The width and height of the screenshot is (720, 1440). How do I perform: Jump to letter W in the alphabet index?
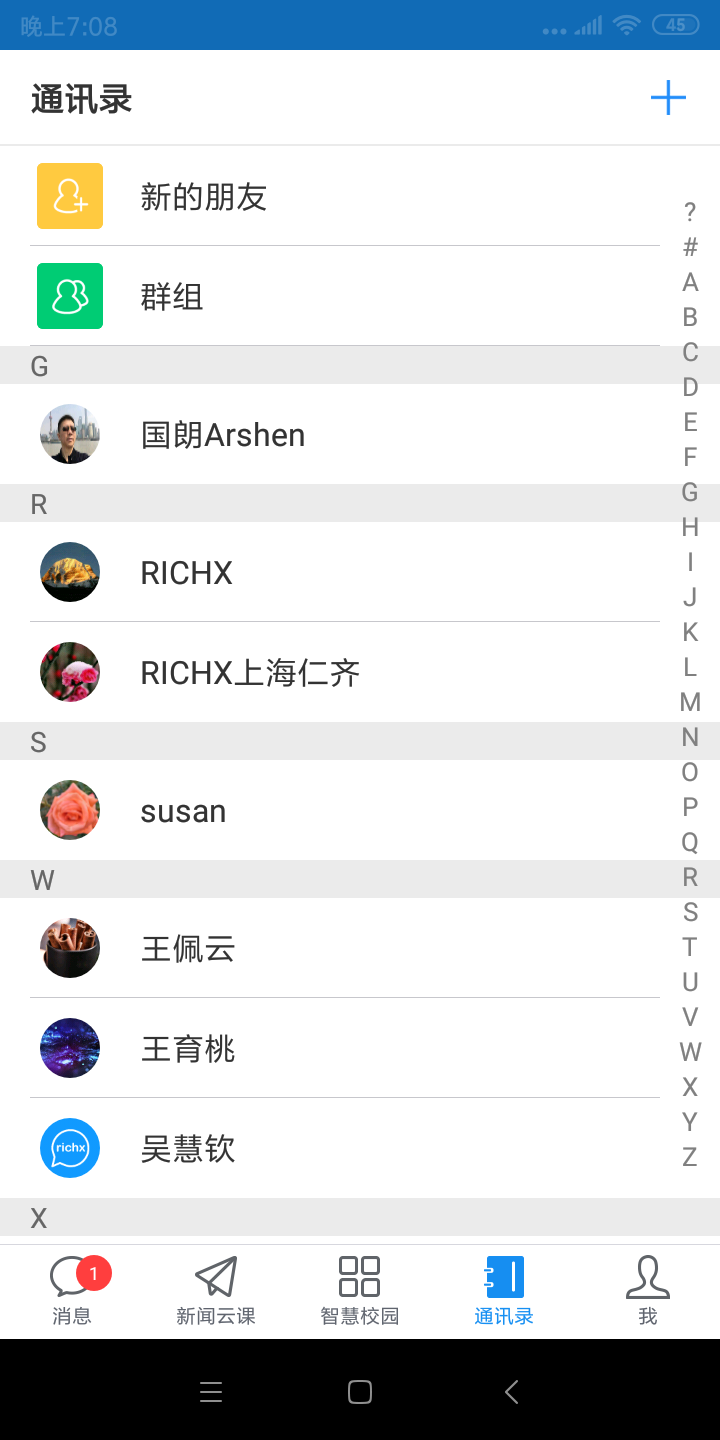point(688,1052)
